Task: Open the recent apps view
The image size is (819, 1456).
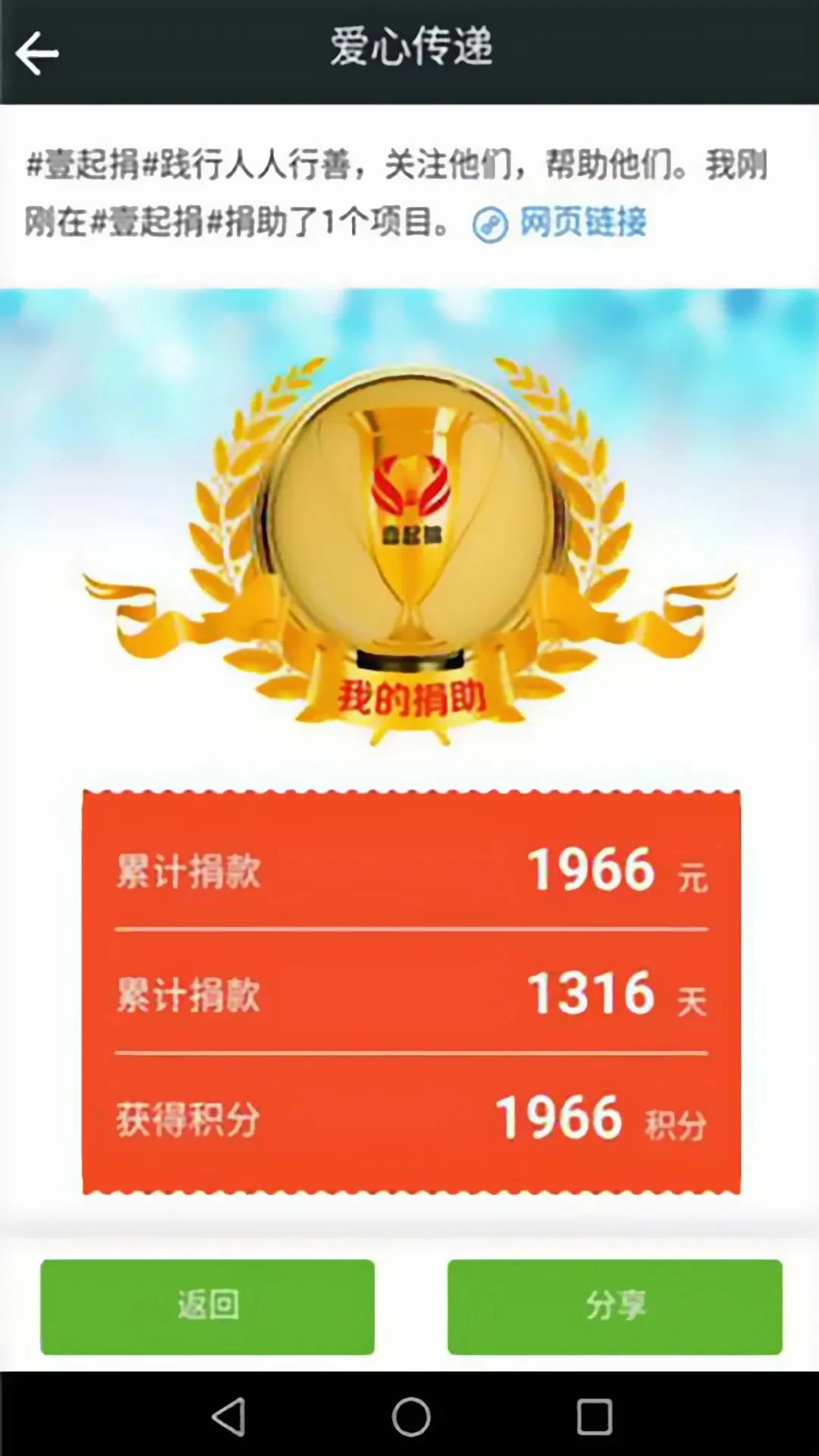Action: point(594,1417)
